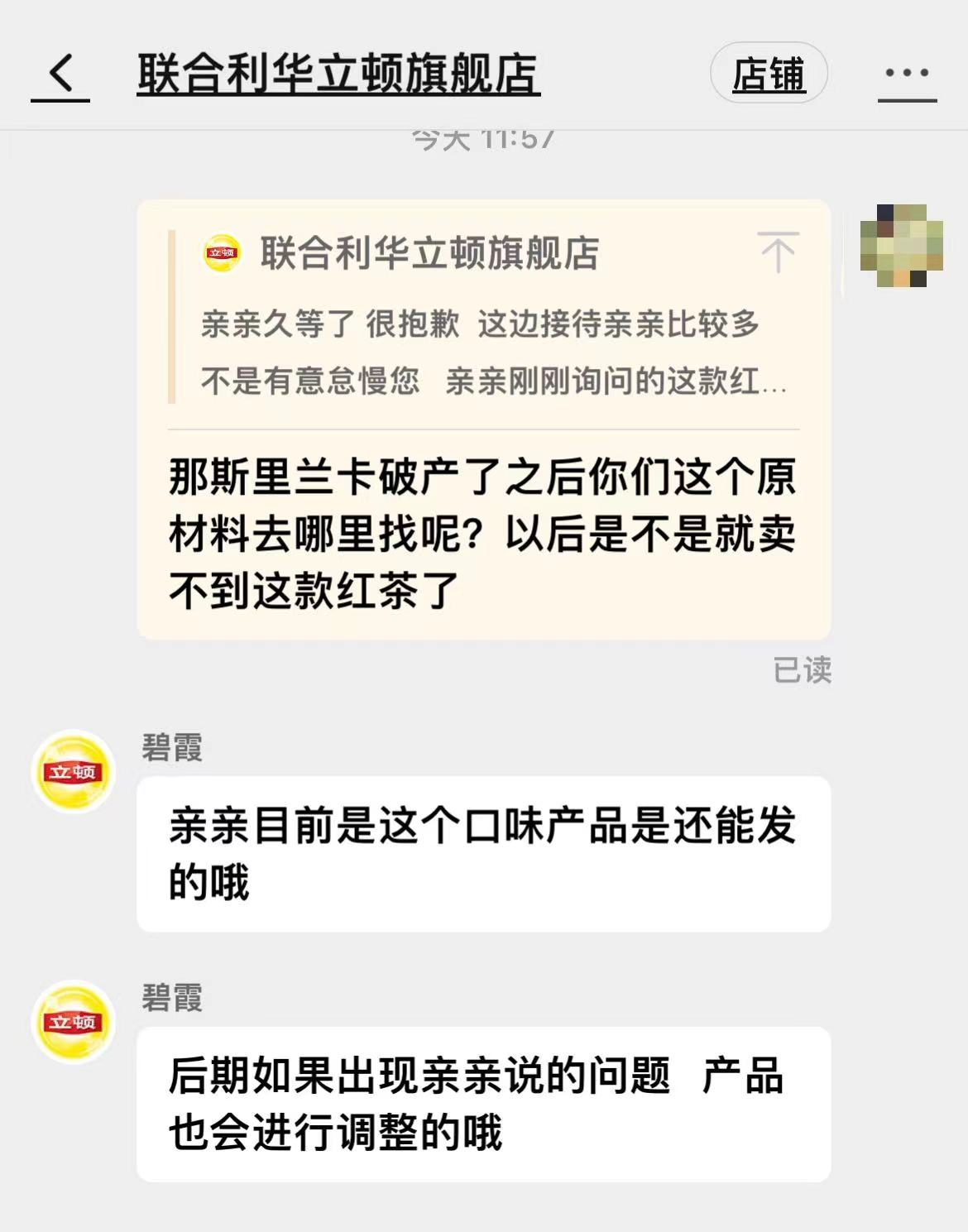Jump to the quoted original message arrow

coord(777,252)
